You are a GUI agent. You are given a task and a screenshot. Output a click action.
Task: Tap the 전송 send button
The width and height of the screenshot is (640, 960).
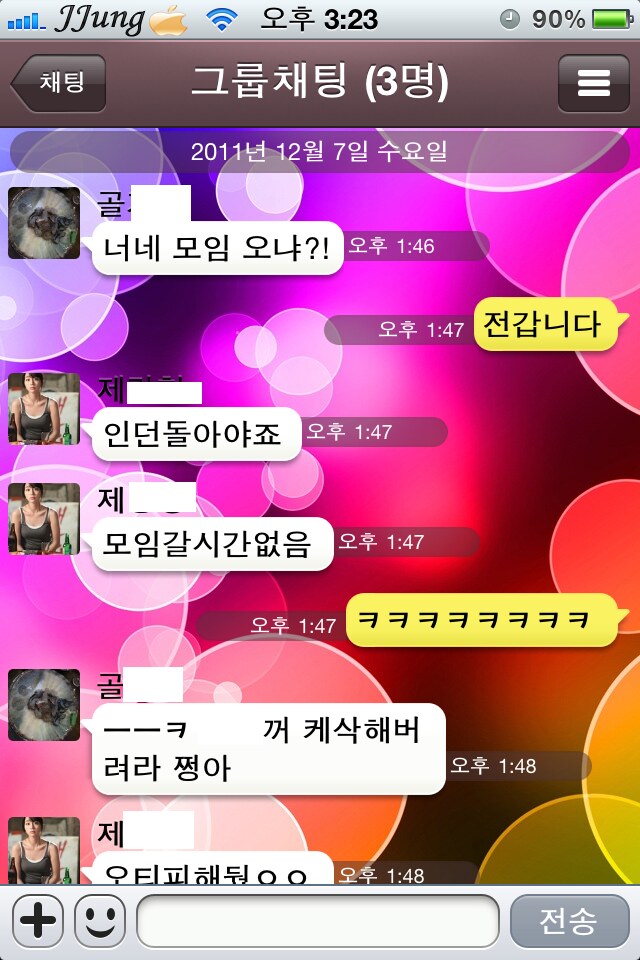(569, 920)
